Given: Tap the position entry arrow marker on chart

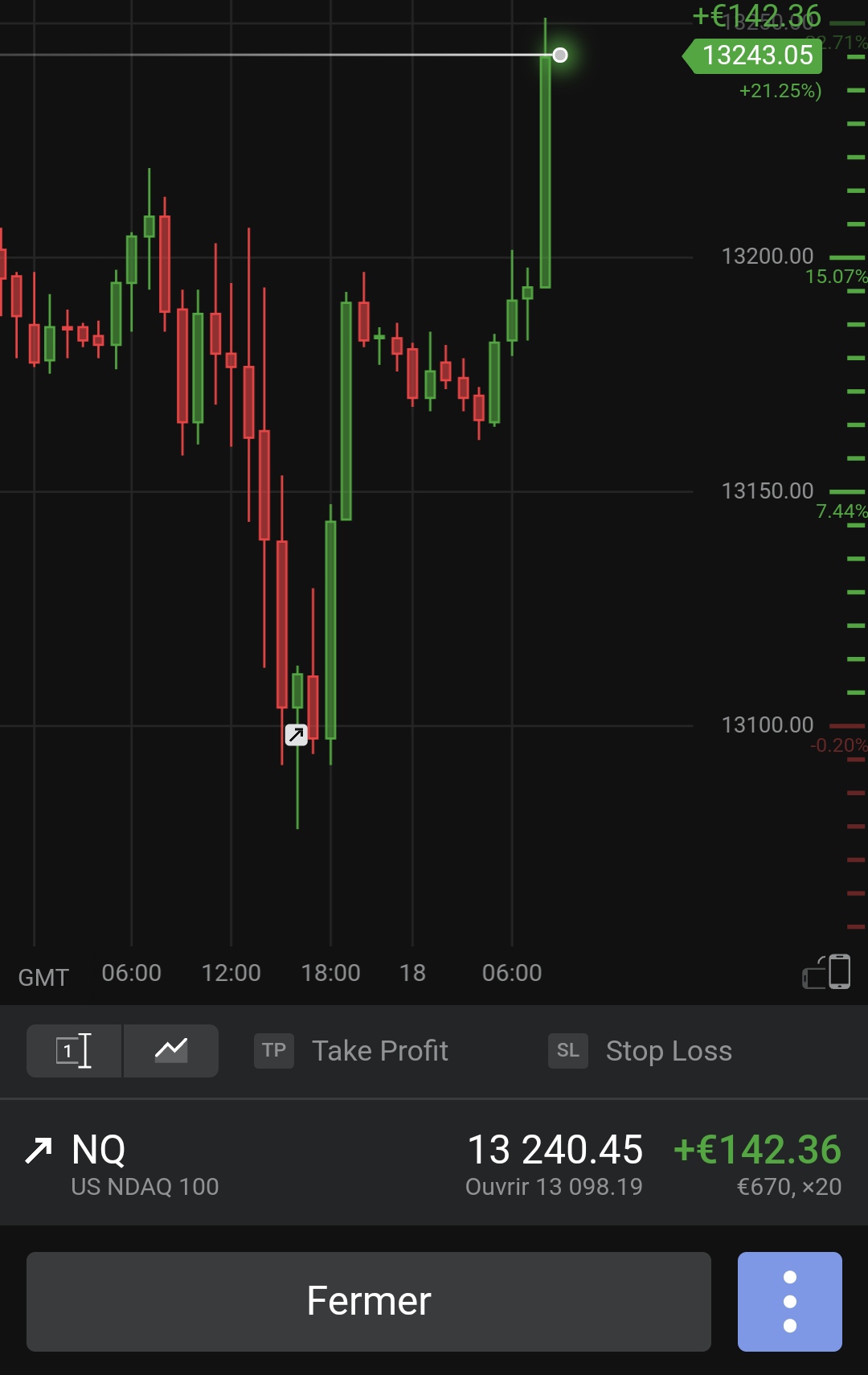Looking at the screenshot, I should coord(297,734).
